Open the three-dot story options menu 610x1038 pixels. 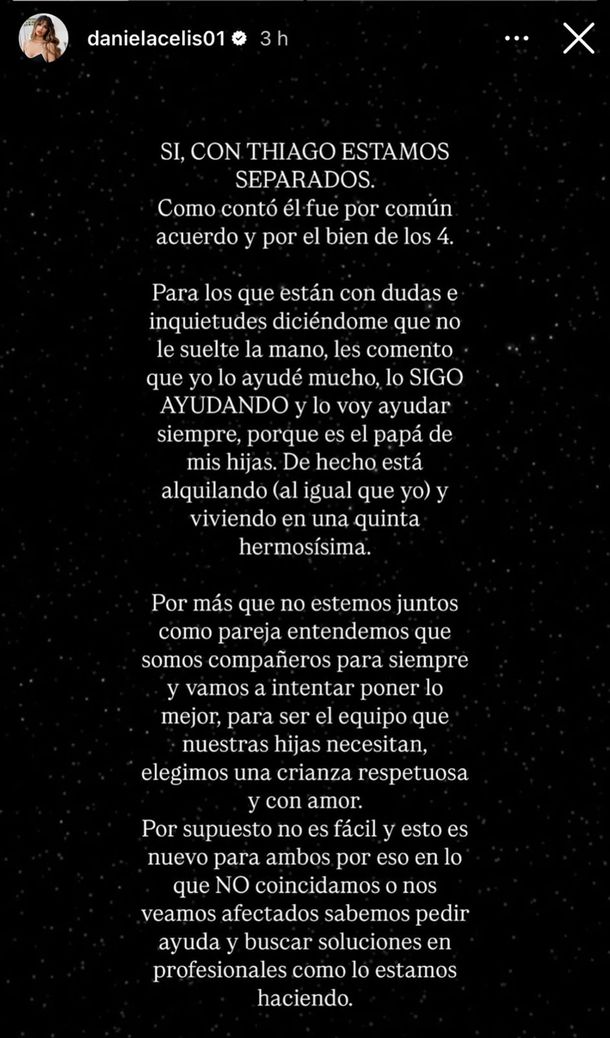516,39
